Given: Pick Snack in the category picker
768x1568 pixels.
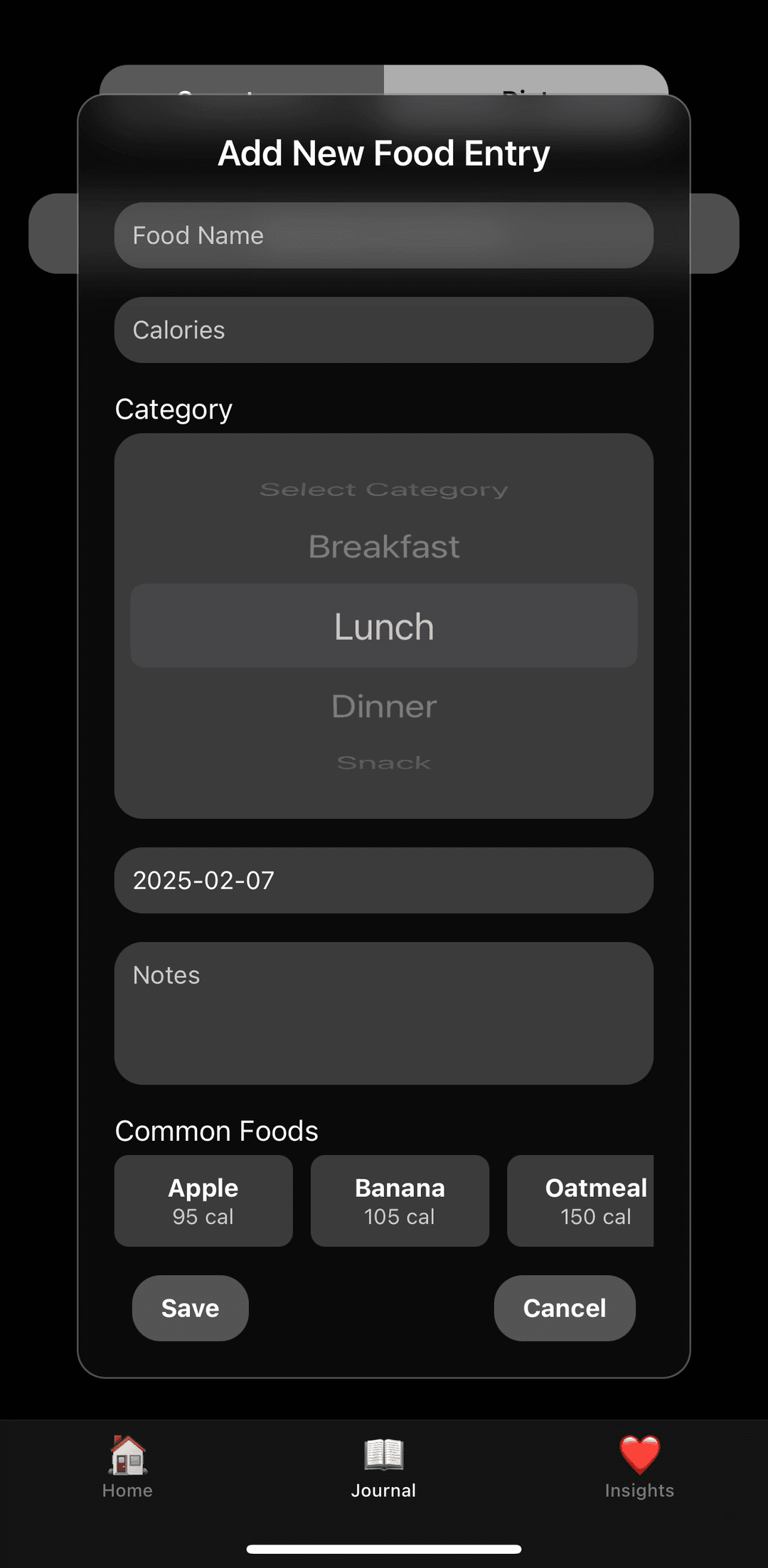Looking at the screenshot, I should tap(383, 763).
